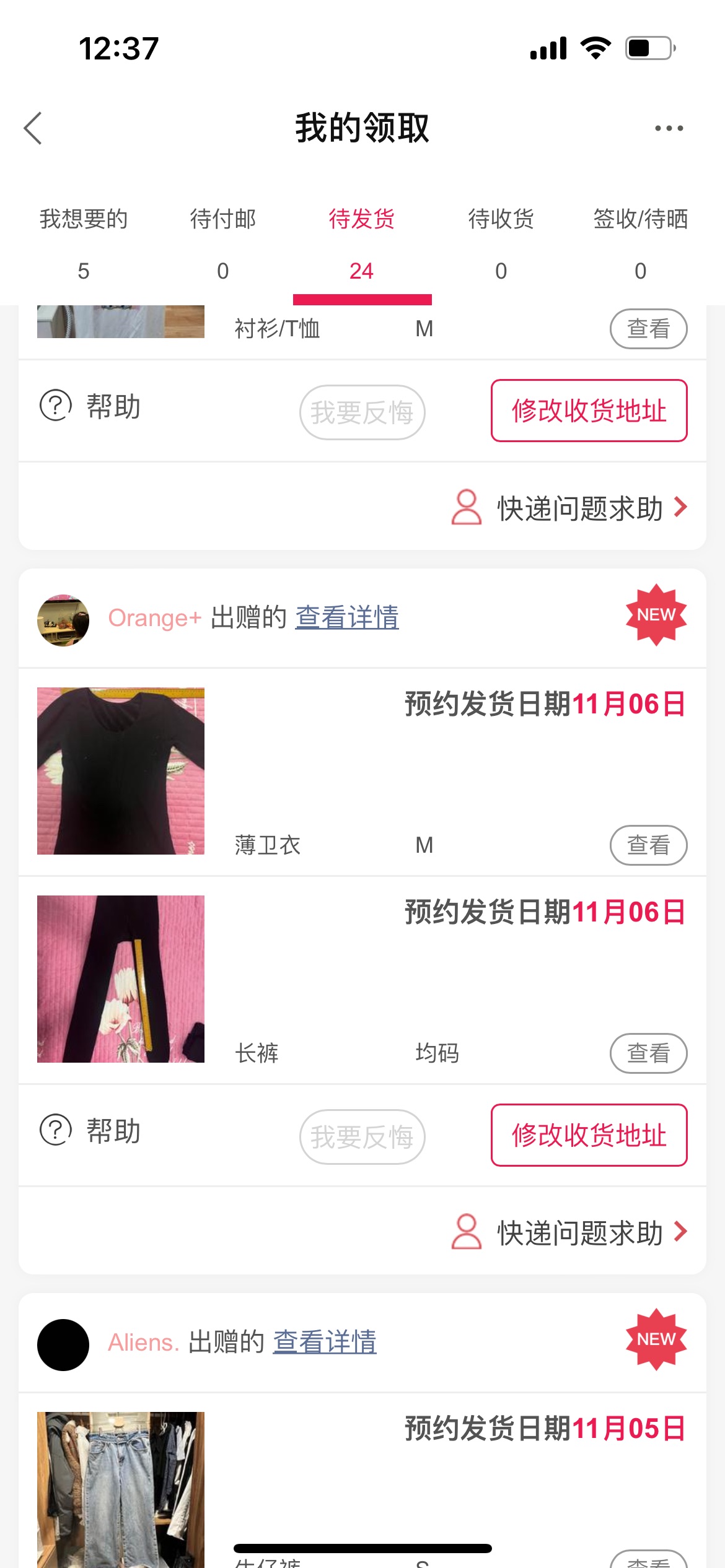Viewport: 725px width, 1568px height.
Task: Tap 查看 for the 薄卫衣 item
Action: pos(649,845)
